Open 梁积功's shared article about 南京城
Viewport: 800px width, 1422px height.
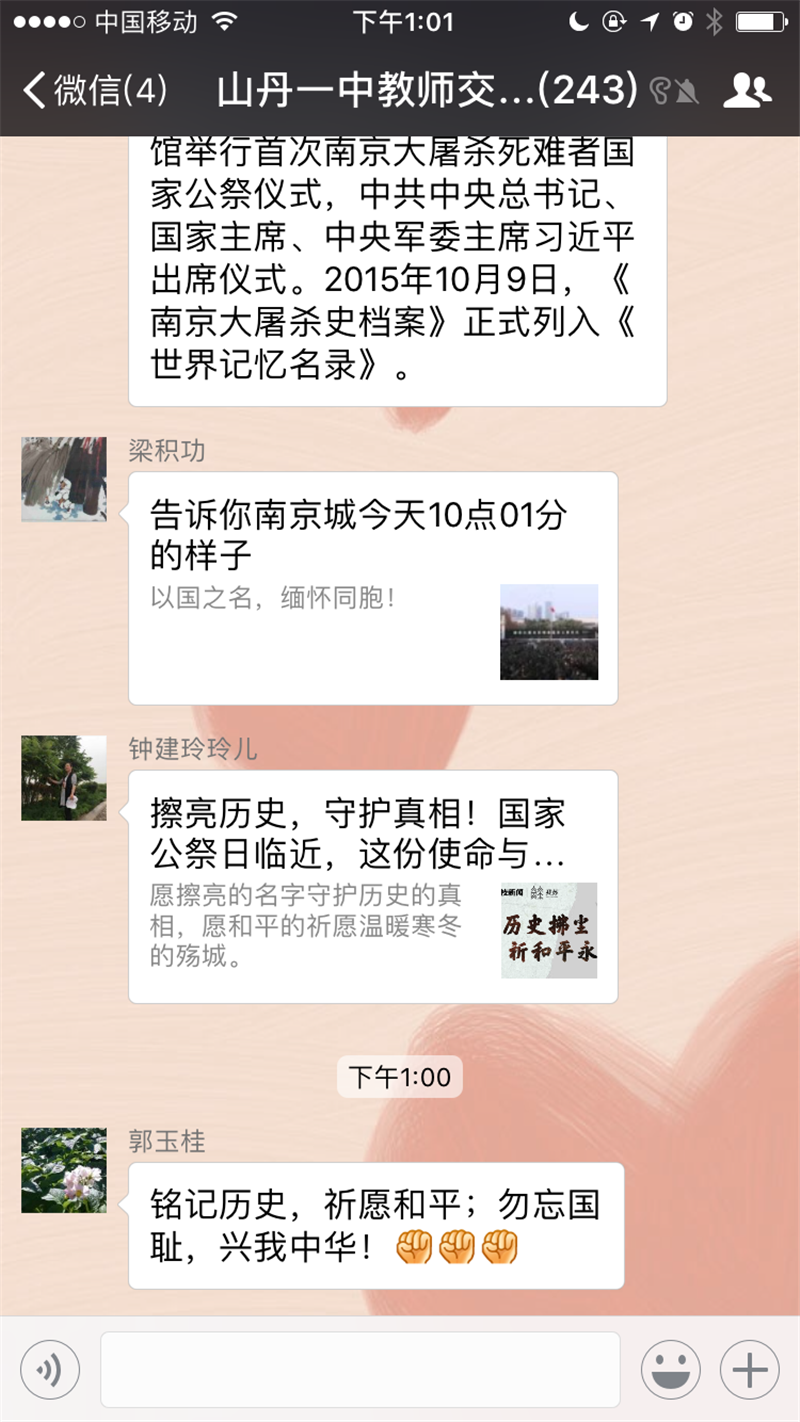click(372, 588)
